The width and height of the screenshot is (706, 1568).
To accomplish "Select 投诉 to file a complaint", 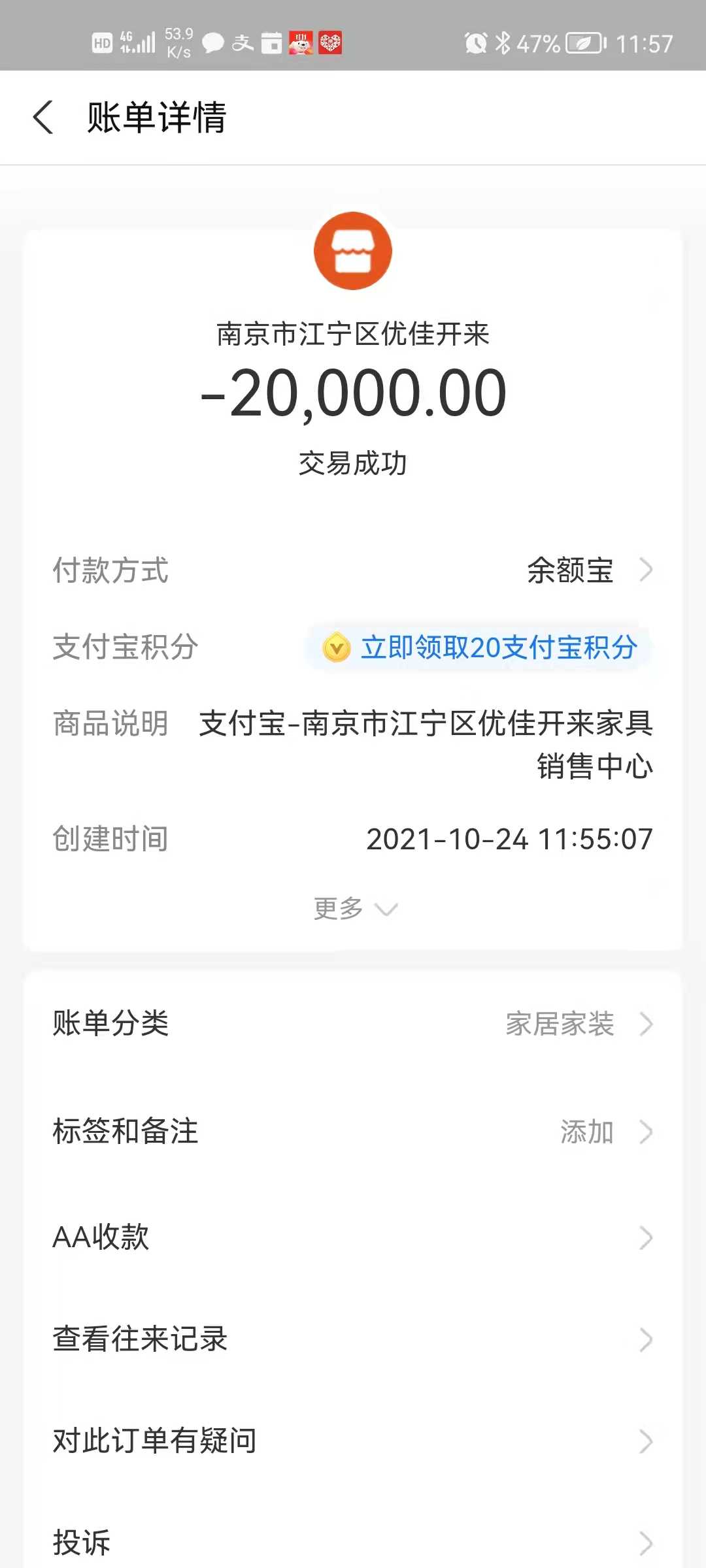I will pyautogui.click(x=353, y=1542).
